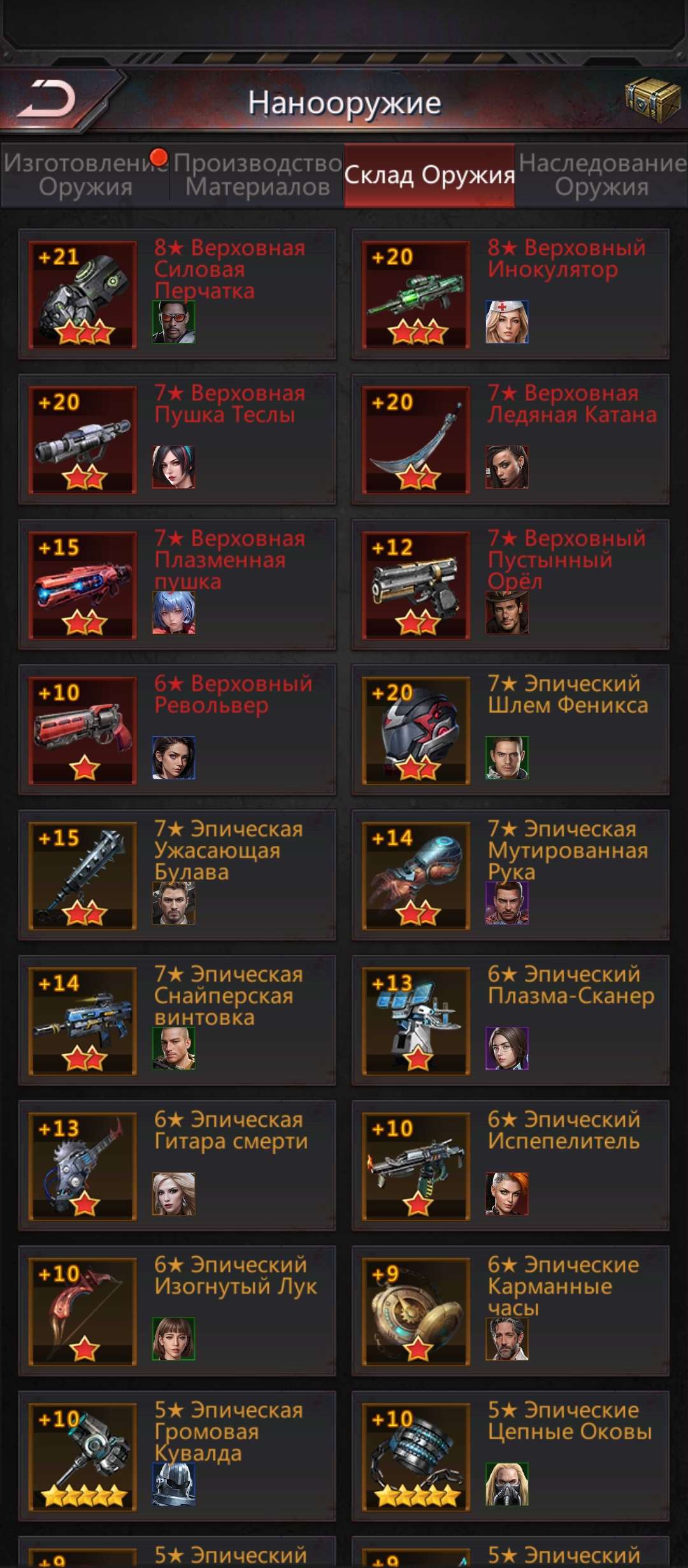This screenshot has width=688, height=1568.
Task: Select 6★ Эпический Изогнутый Лук
Action: click(x=177, y=1311)
